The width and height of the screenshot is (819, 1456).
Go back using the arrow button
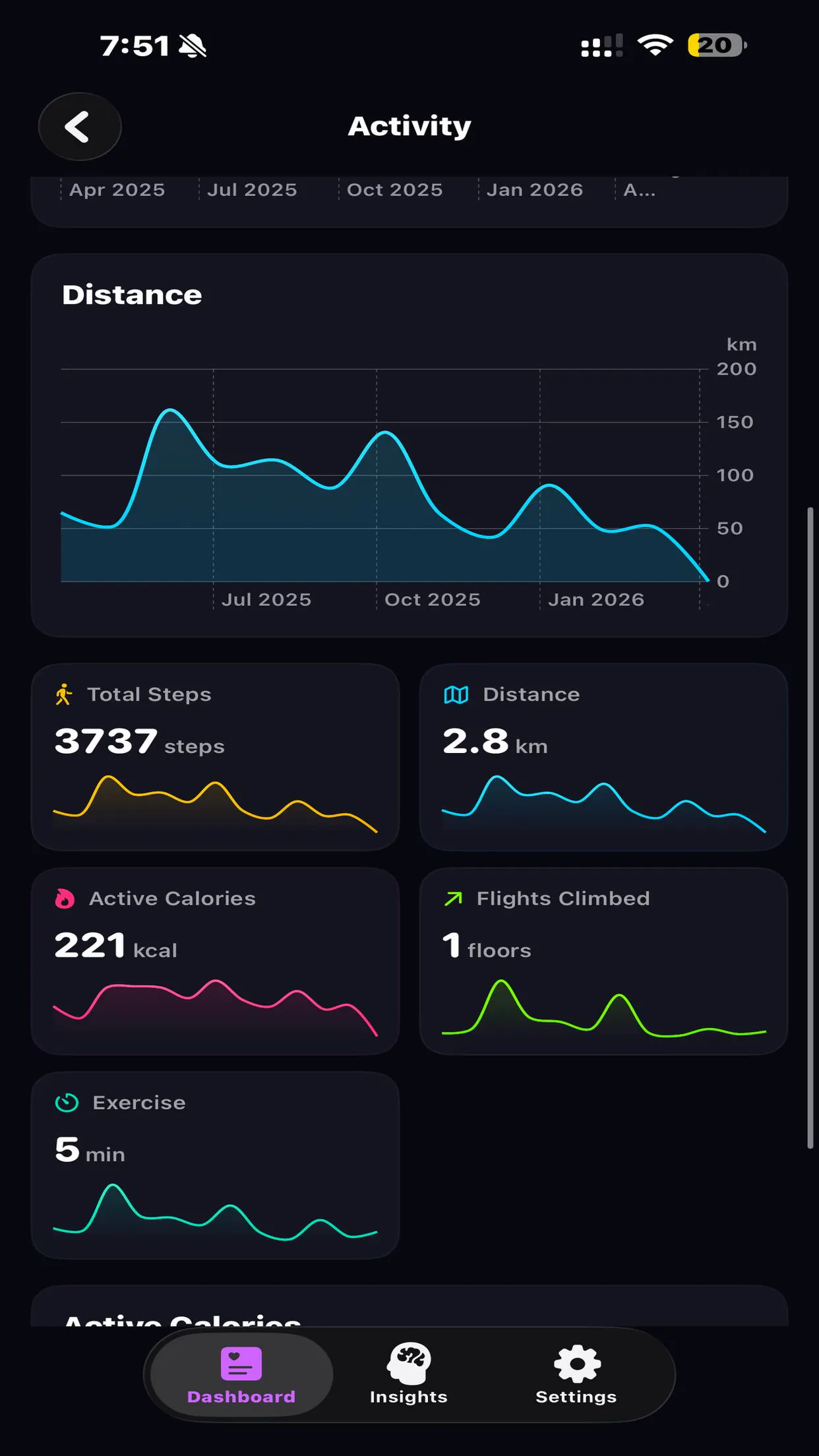80,127
